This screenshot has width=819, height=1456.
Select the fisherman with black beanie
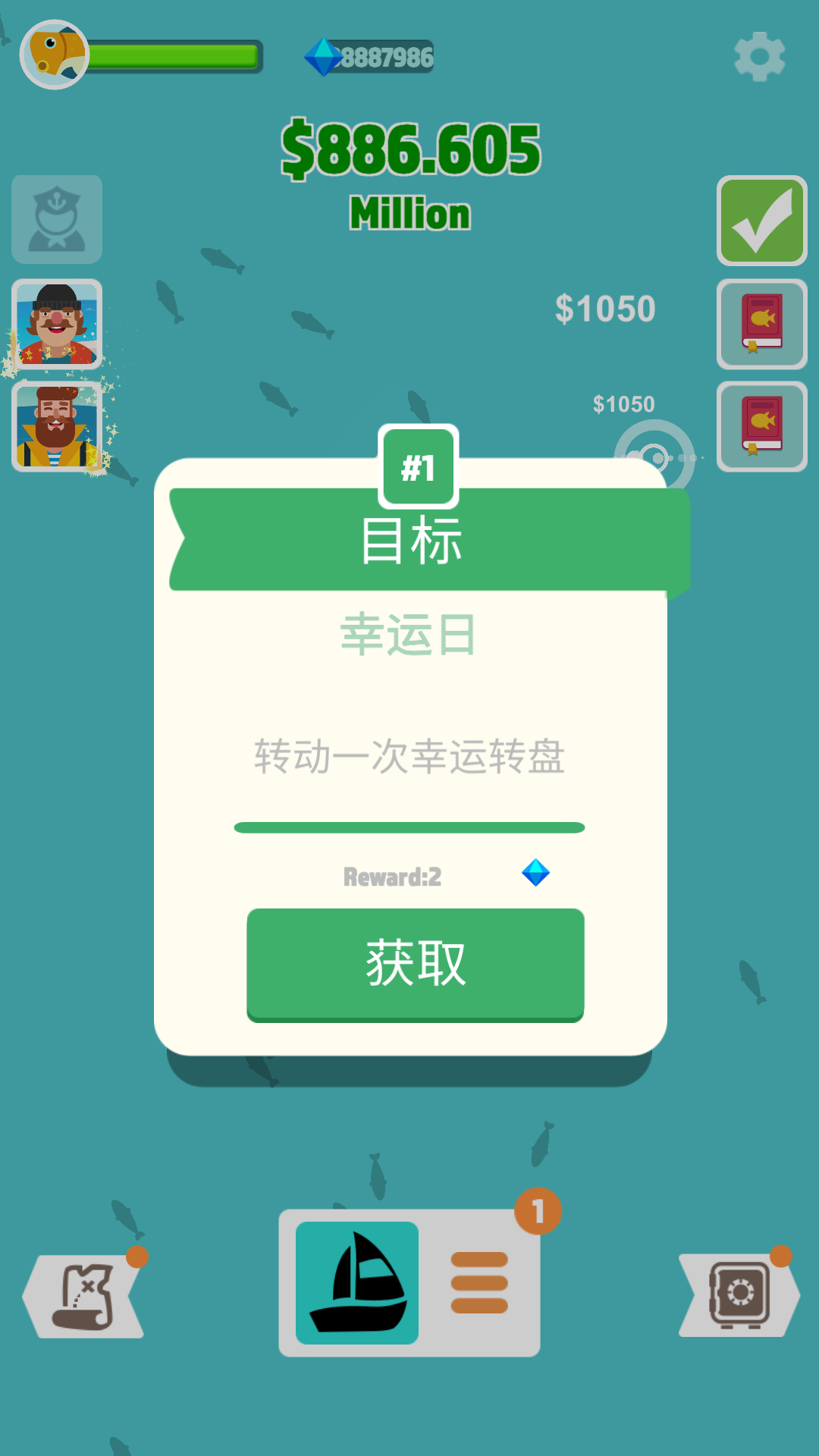point(57,324)
